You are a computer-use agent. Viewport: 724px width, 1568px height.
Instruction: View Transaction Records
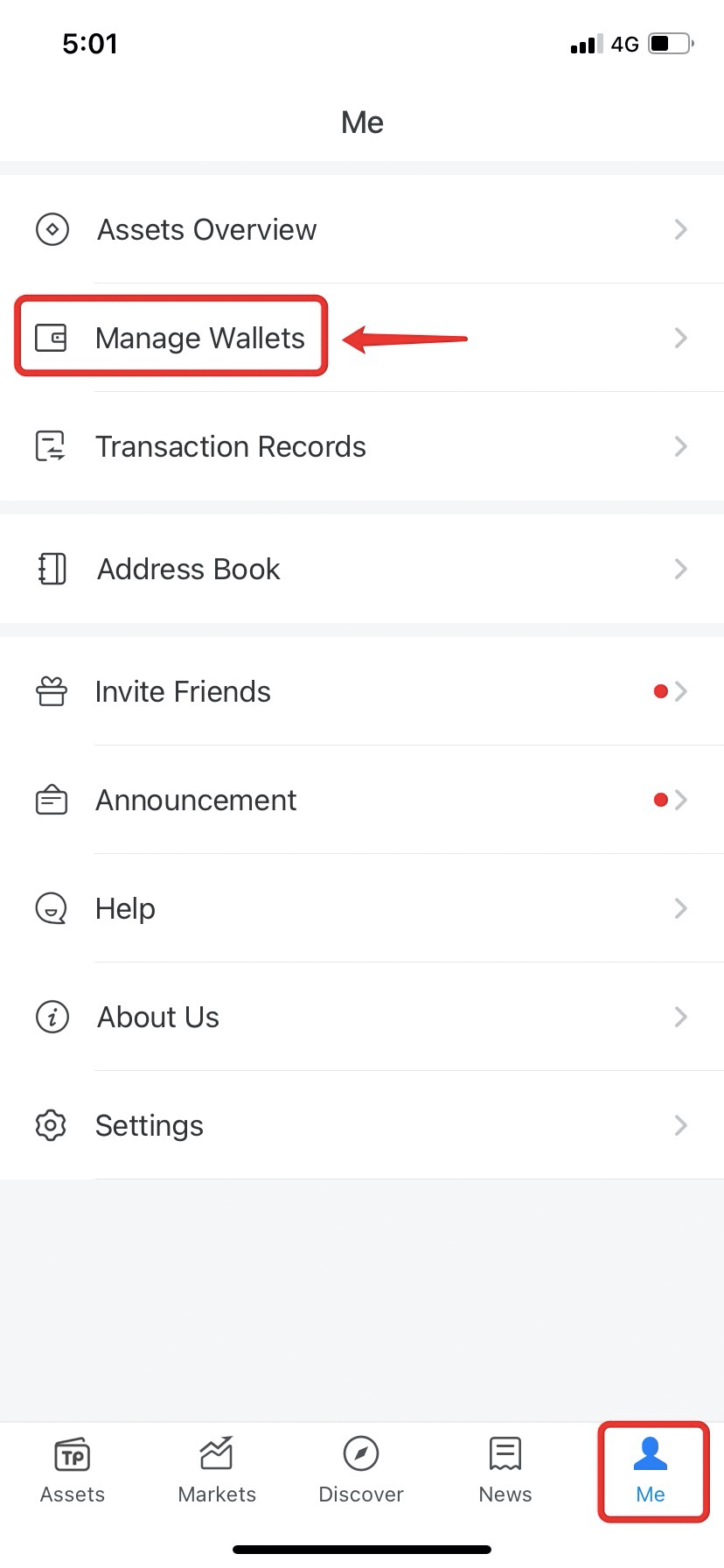(x=230, y=446)
